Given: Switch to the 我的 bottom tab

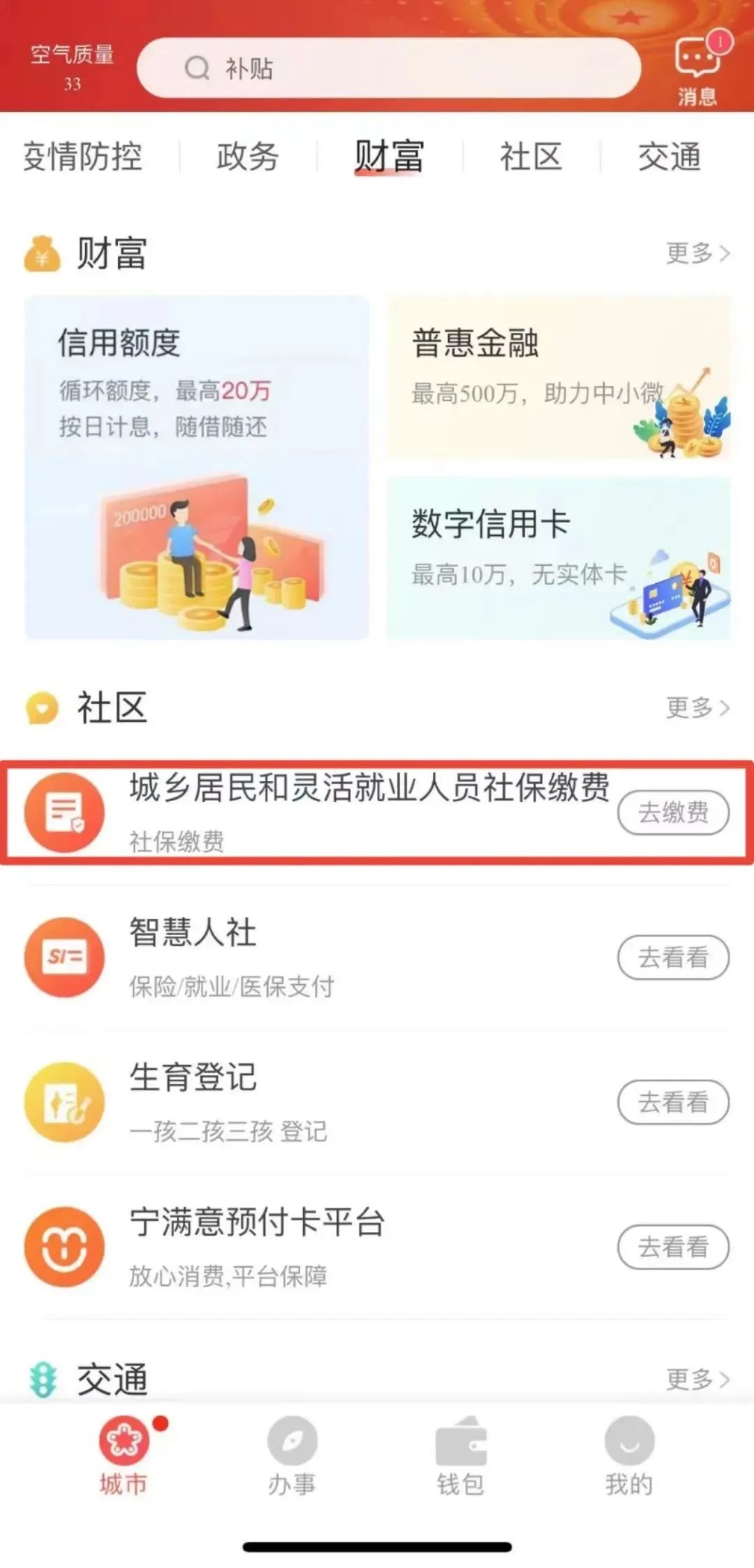Looking at the screenshot, I should pos(629,1456).
